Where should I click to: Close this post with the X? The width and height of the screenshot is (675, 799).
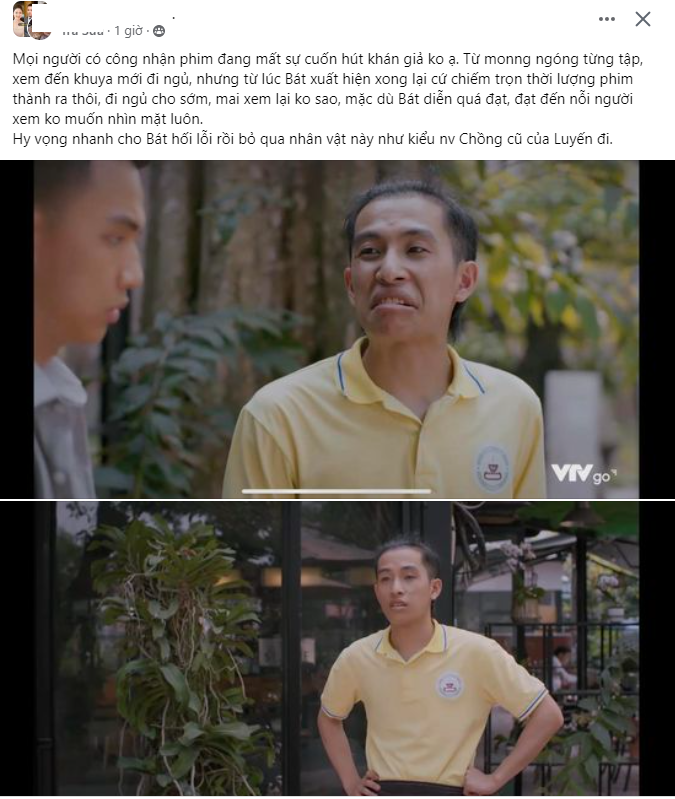pyautogui.click(x=643, y=19)
